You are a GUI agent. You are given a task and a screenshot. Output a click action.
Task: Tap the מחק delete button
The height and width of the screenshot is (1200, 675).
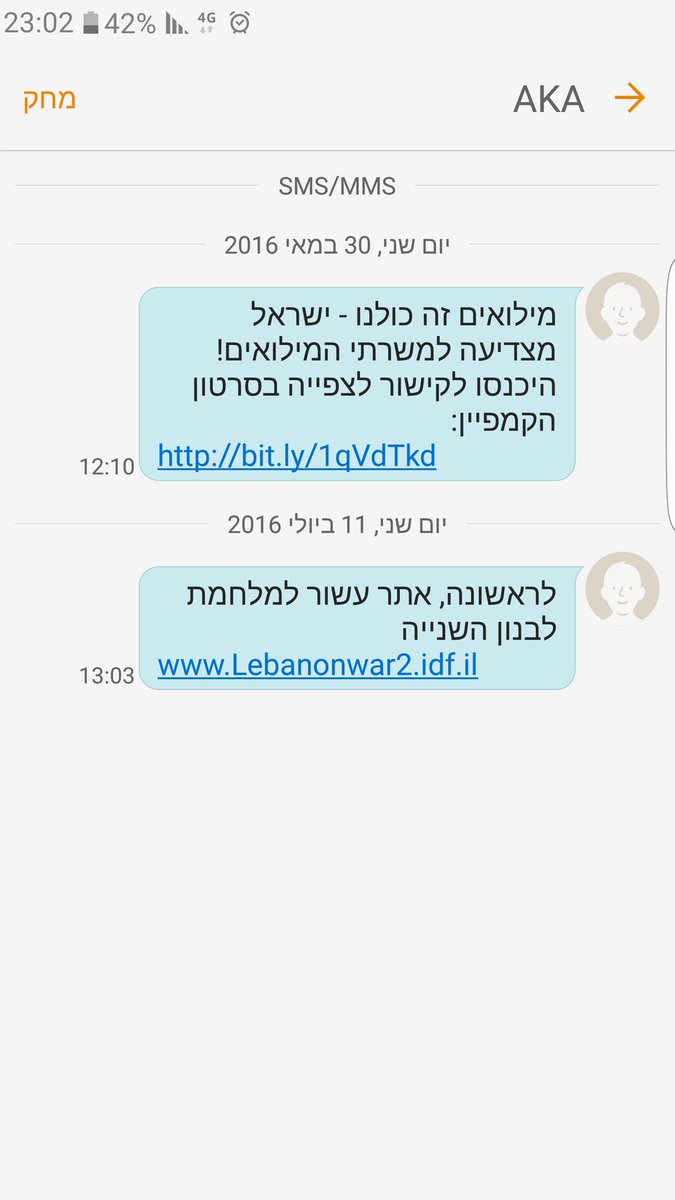pyautogui.click(x=49, y=99)
